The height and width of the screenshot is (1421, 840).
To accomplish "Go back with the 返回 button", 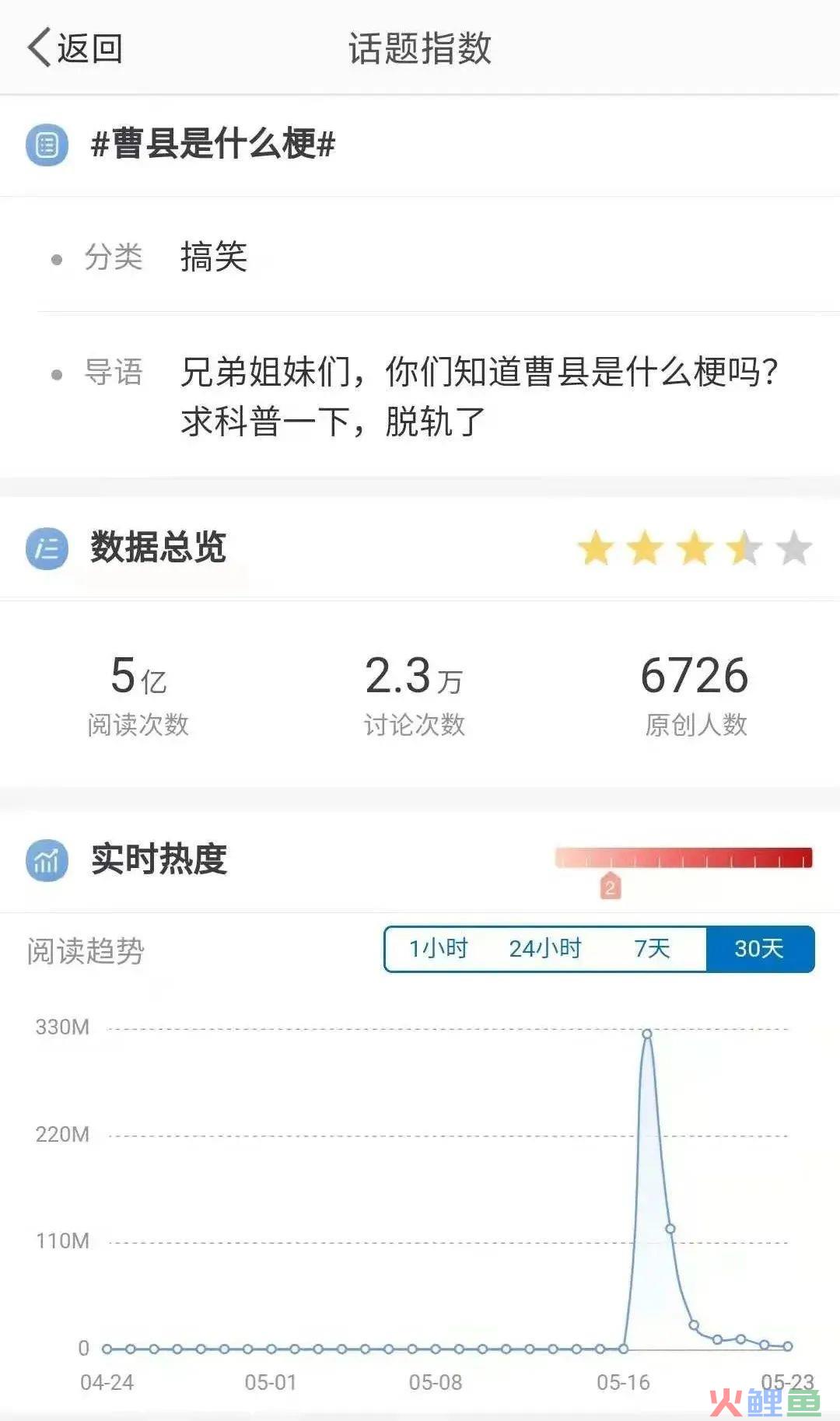I will point(75,48).
